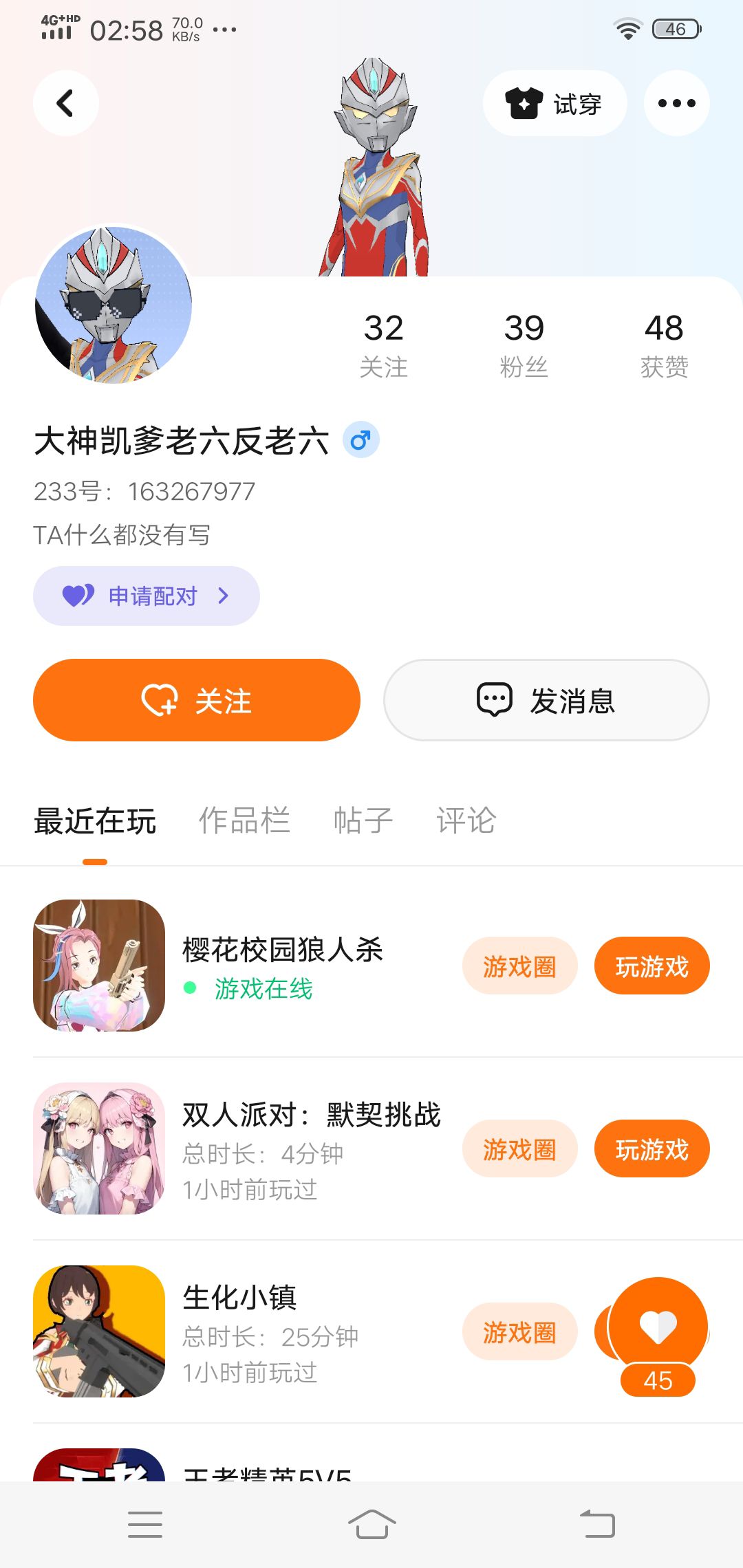Open 游戏圈 for 樱花校园狼人杀

point(519,966)
